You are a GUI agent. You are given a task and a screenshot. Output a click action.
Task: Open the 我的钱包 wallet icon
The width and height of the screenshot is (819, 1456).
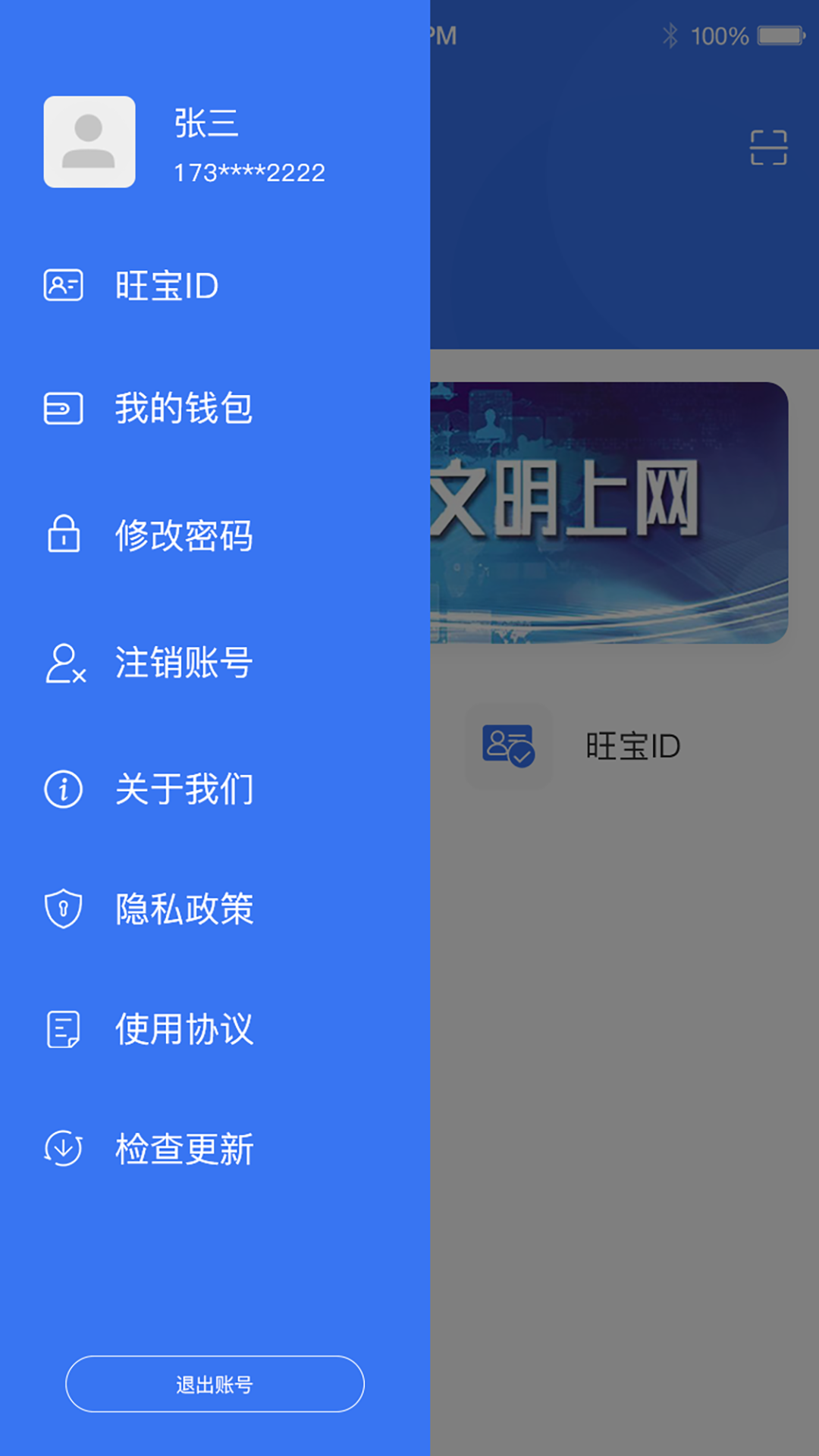(64, 410)
